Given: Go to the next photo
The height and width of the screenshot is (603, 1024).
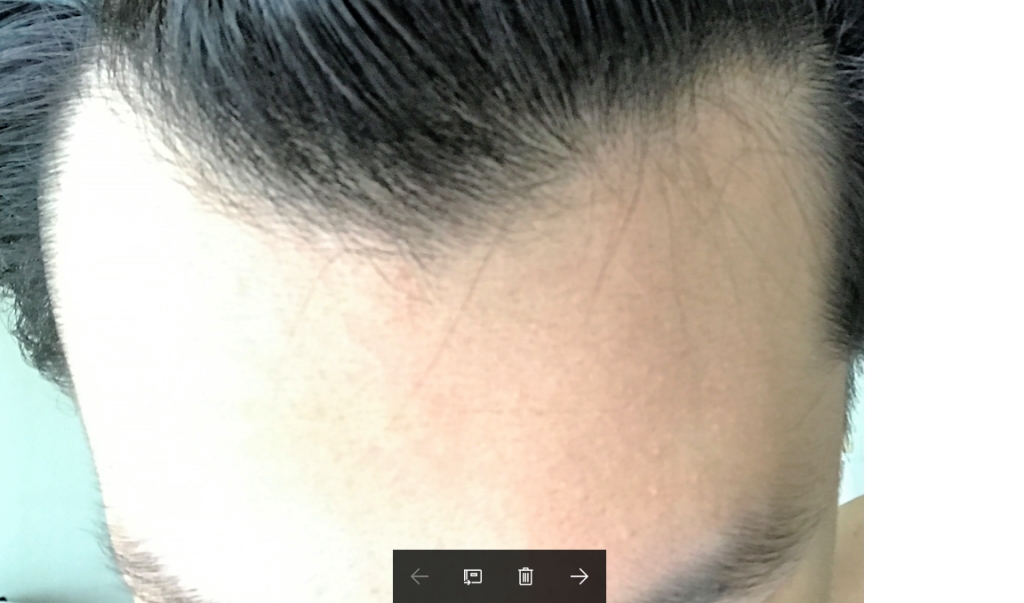Looking at the screenshot, I should click(x=579, y=576).
